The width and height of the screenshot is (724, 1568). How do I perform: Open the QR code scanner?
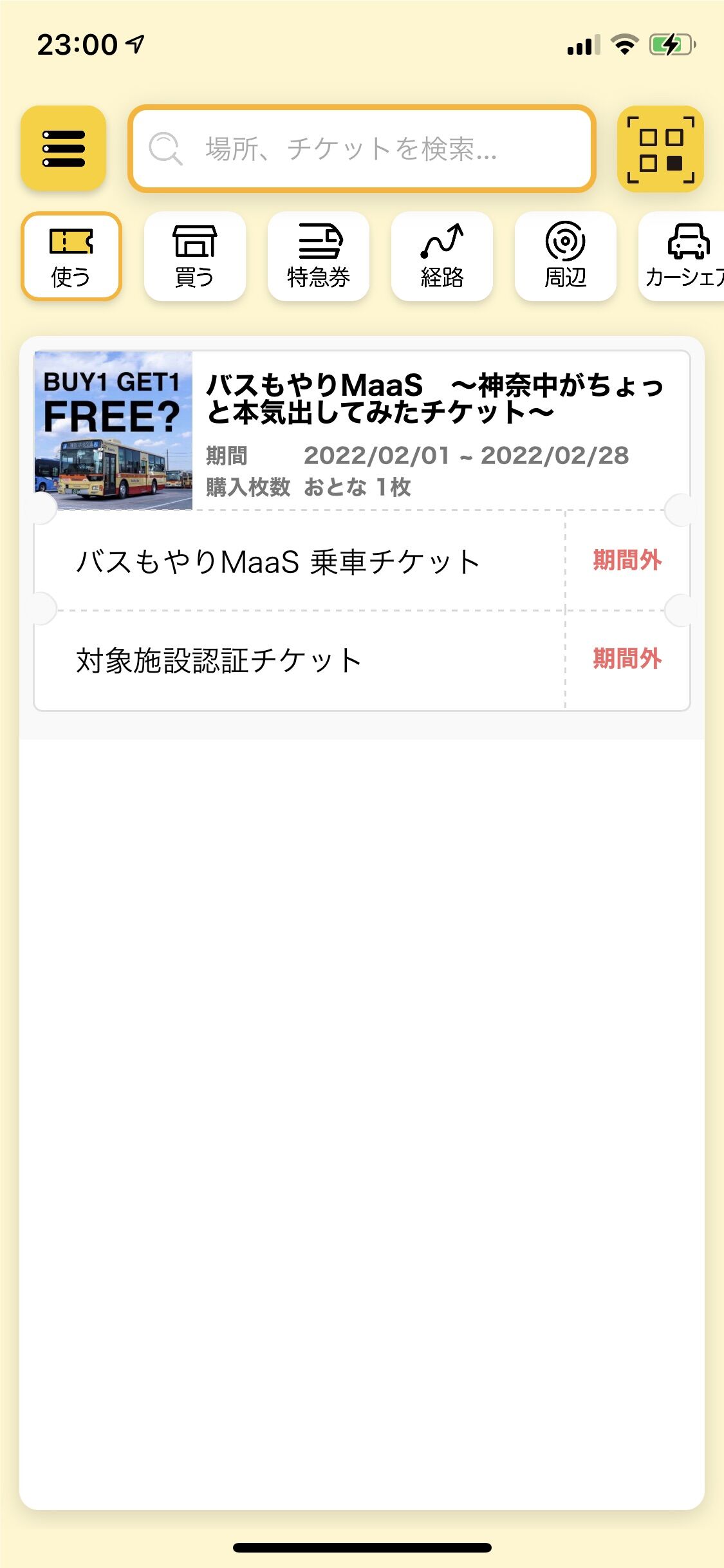pos(660,149)
